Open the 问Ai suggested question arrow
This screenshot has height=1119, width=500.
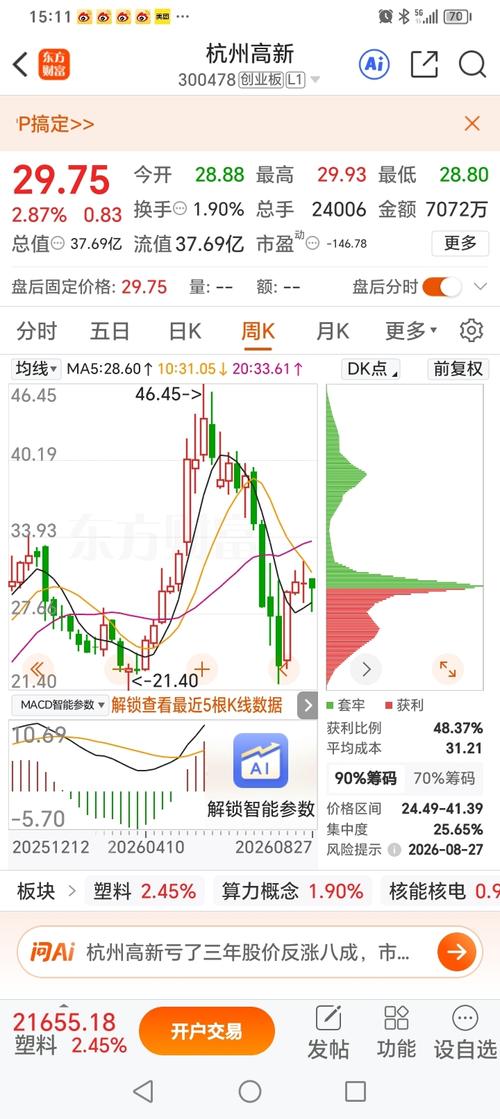[x=456, y=951]
